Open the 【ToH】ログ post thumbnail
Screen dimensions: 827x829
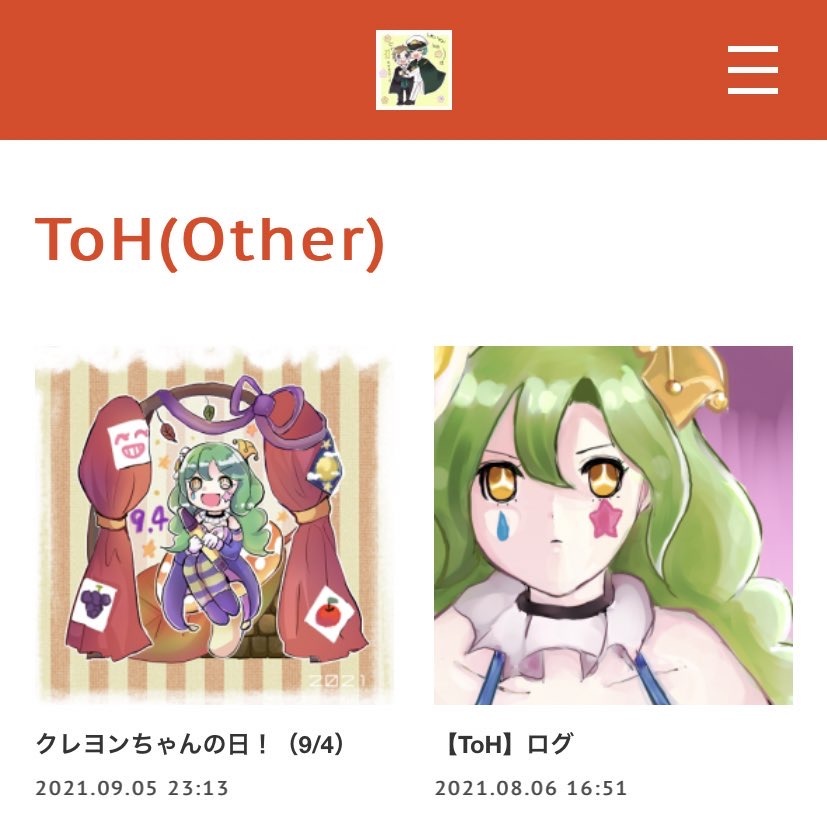[613, 525]
